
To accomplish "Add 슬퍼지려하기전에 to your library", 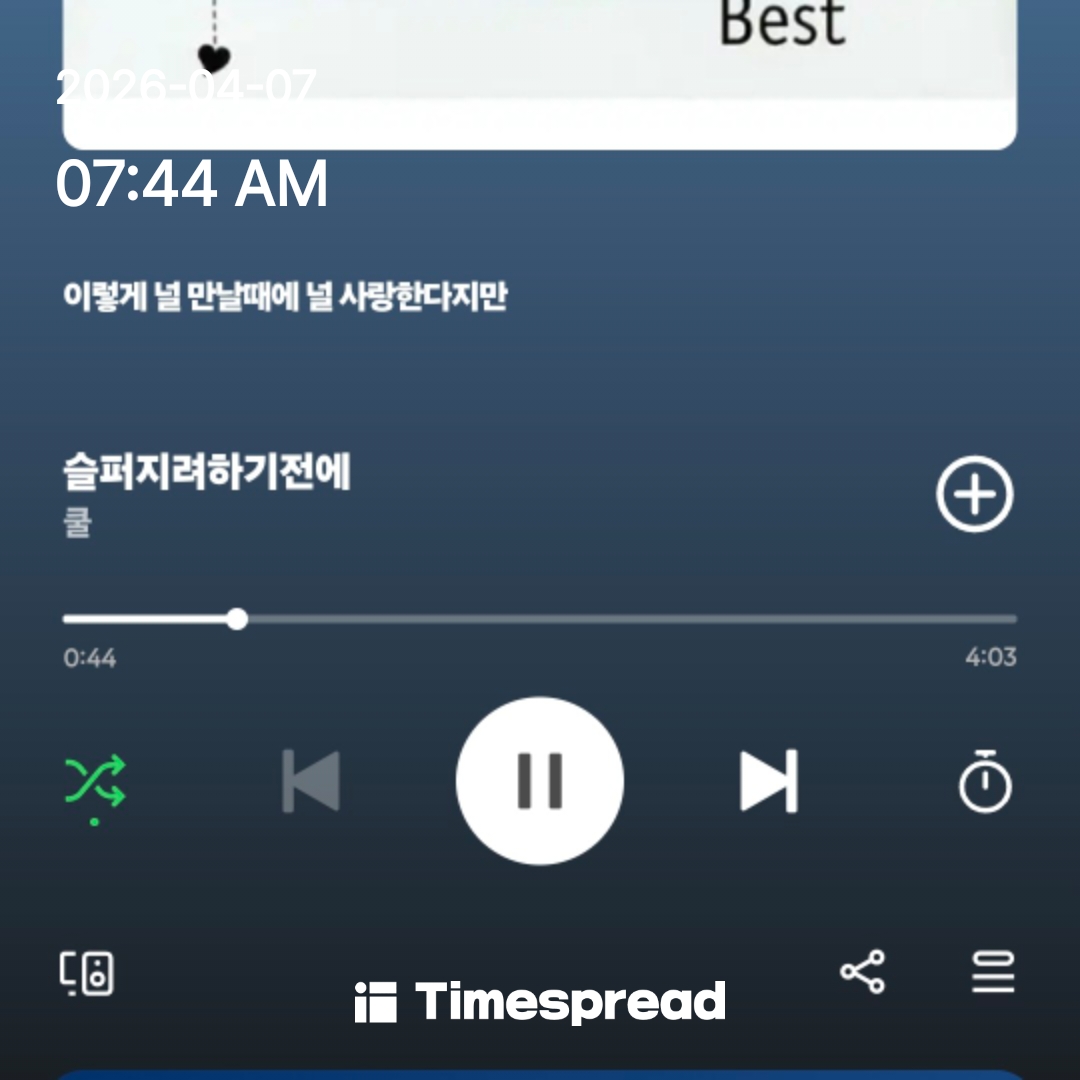I will coord(974,494).
